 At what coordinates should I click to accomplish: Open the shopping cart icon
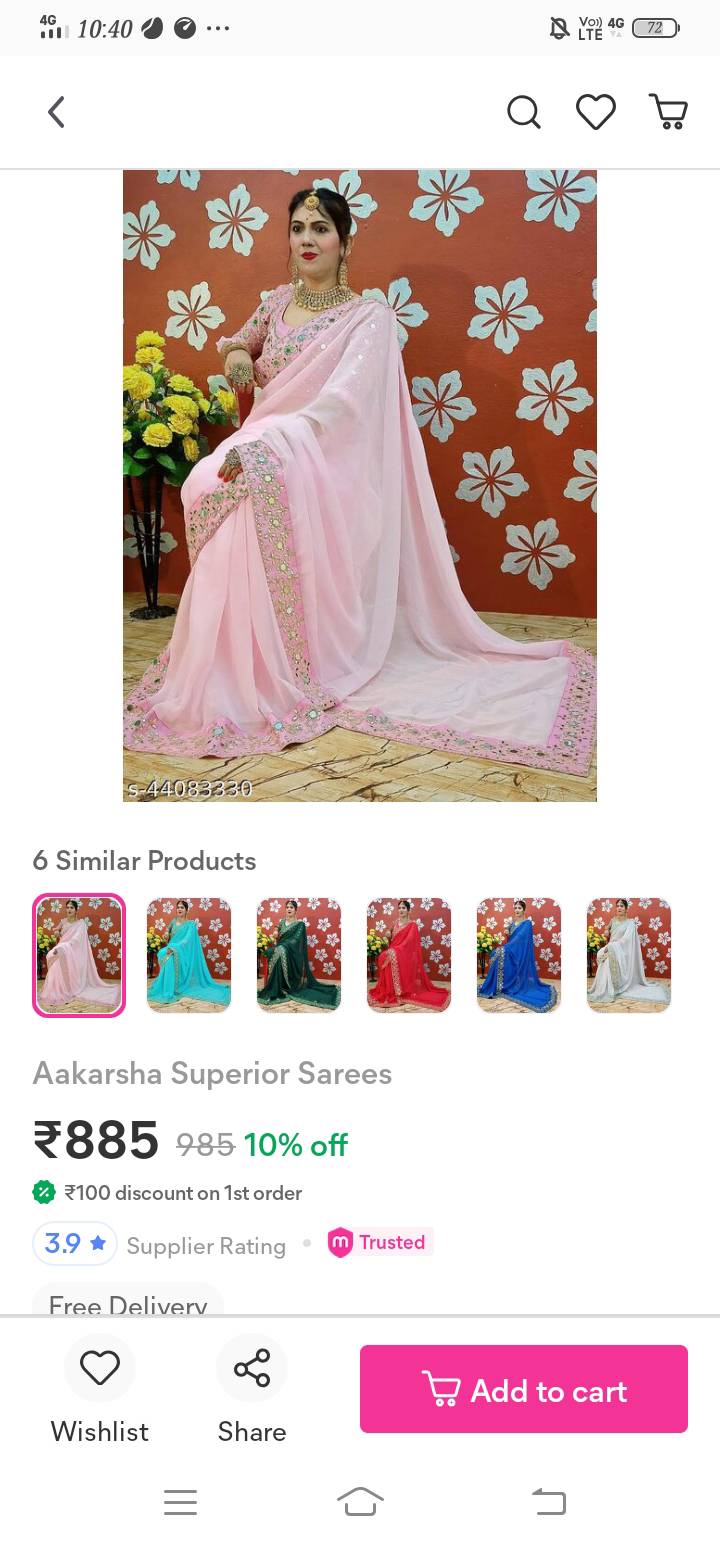pos(668,112)
